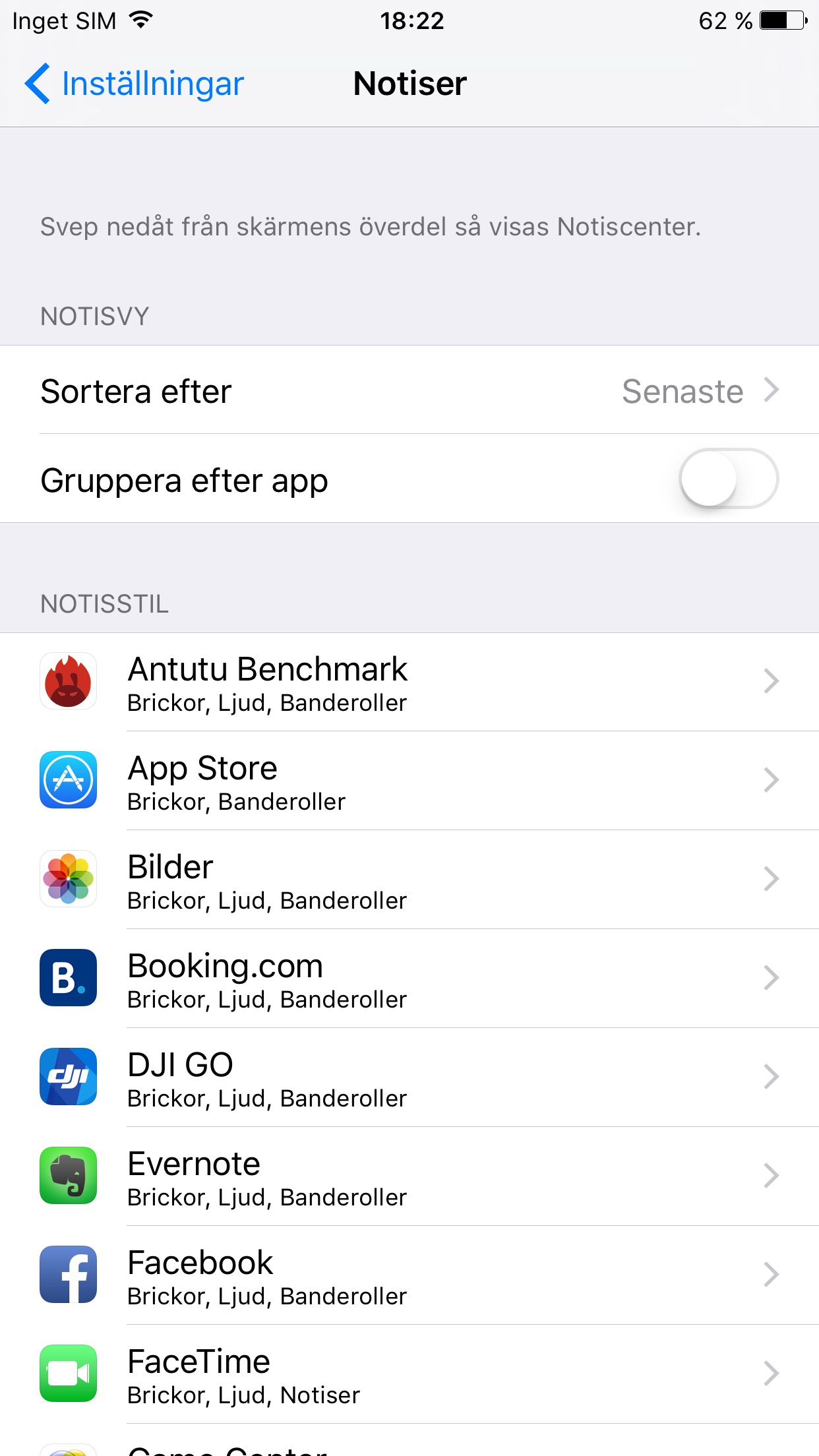Open App Store notification settings
The image size is (819, 1456).
coord(409,781)
